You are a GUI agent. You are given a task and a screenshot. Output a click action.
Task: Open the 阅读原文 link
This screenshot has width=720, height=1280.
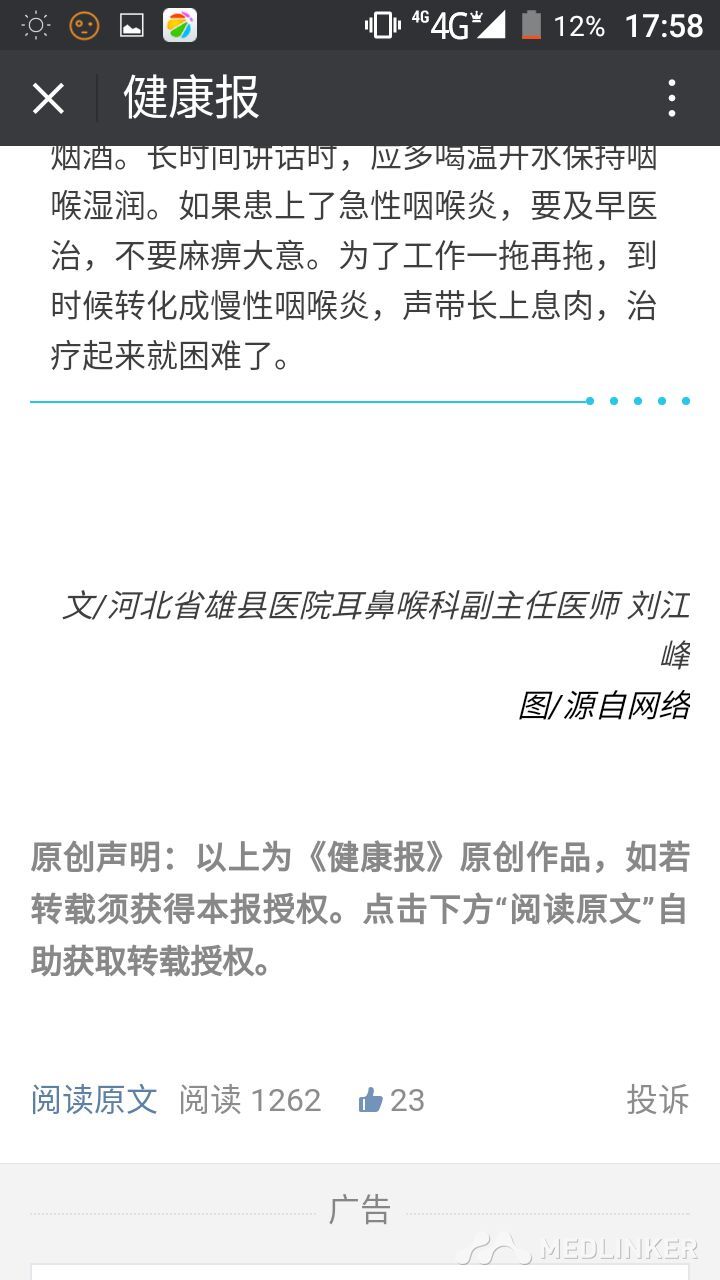pyautogui.click(x=94, y=1100)
